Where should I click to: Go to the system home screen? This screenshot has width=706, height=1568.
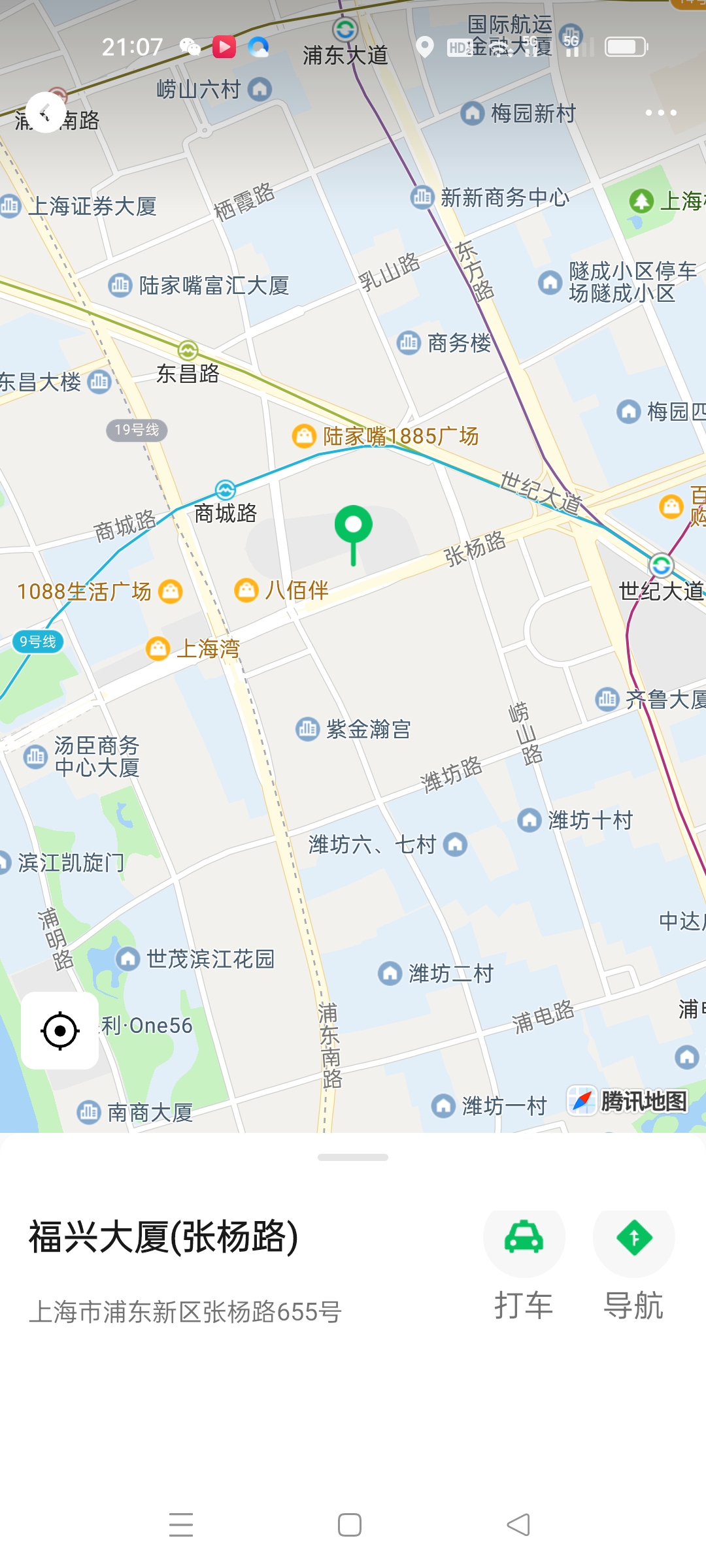pos(350,1524)
